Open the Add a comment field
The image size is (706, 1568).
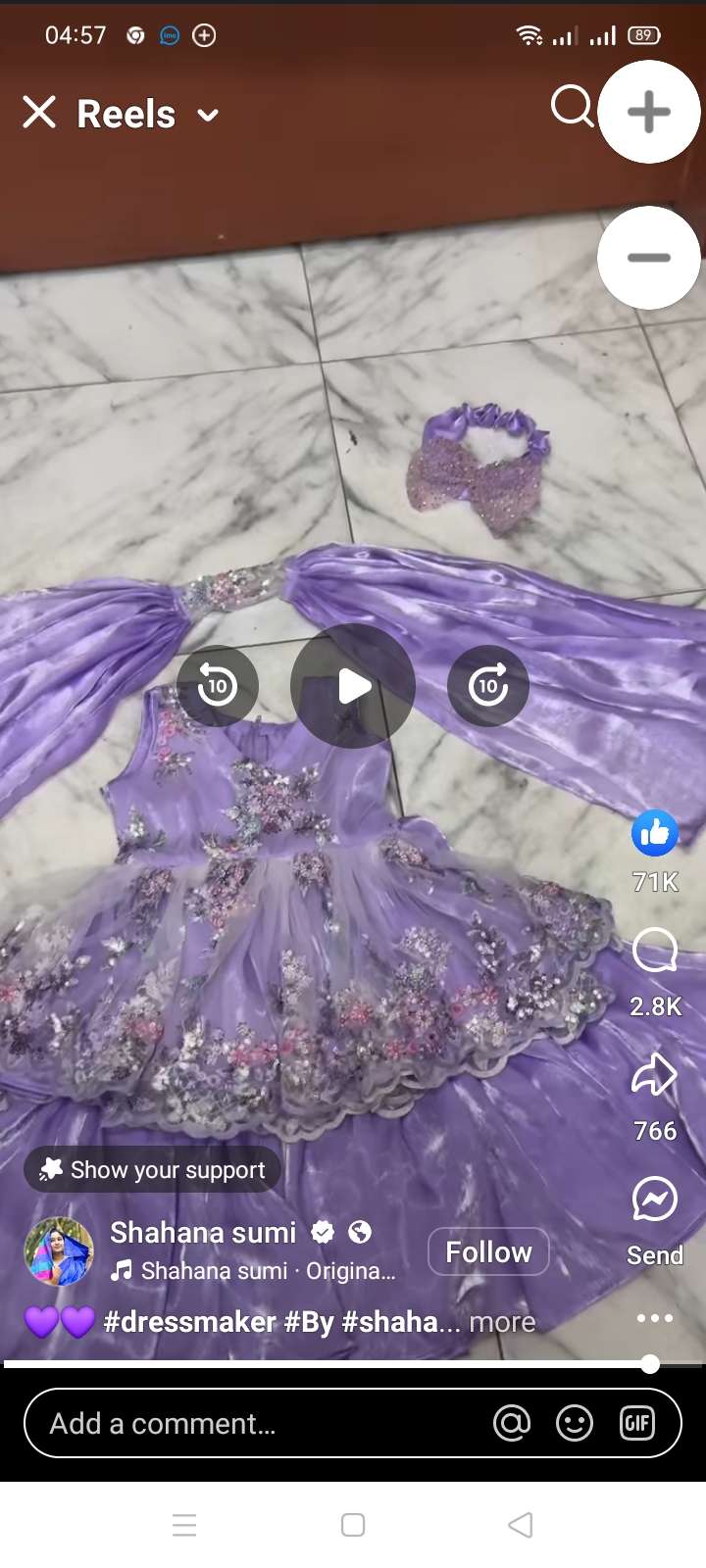click(255, 1423)
